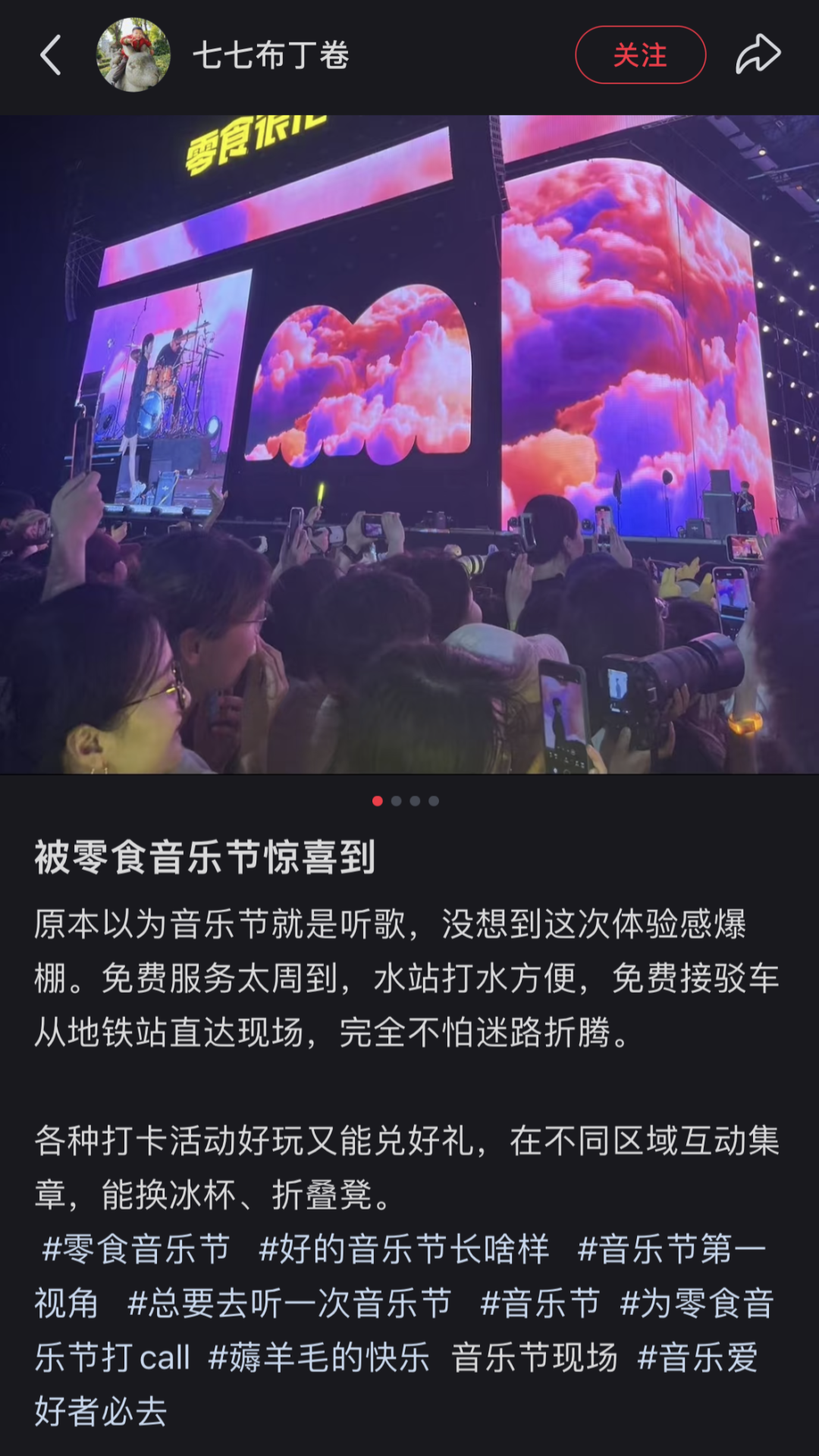
Task: Open hashtag #好的音乐节长啥样
Action: point(403,1249)
